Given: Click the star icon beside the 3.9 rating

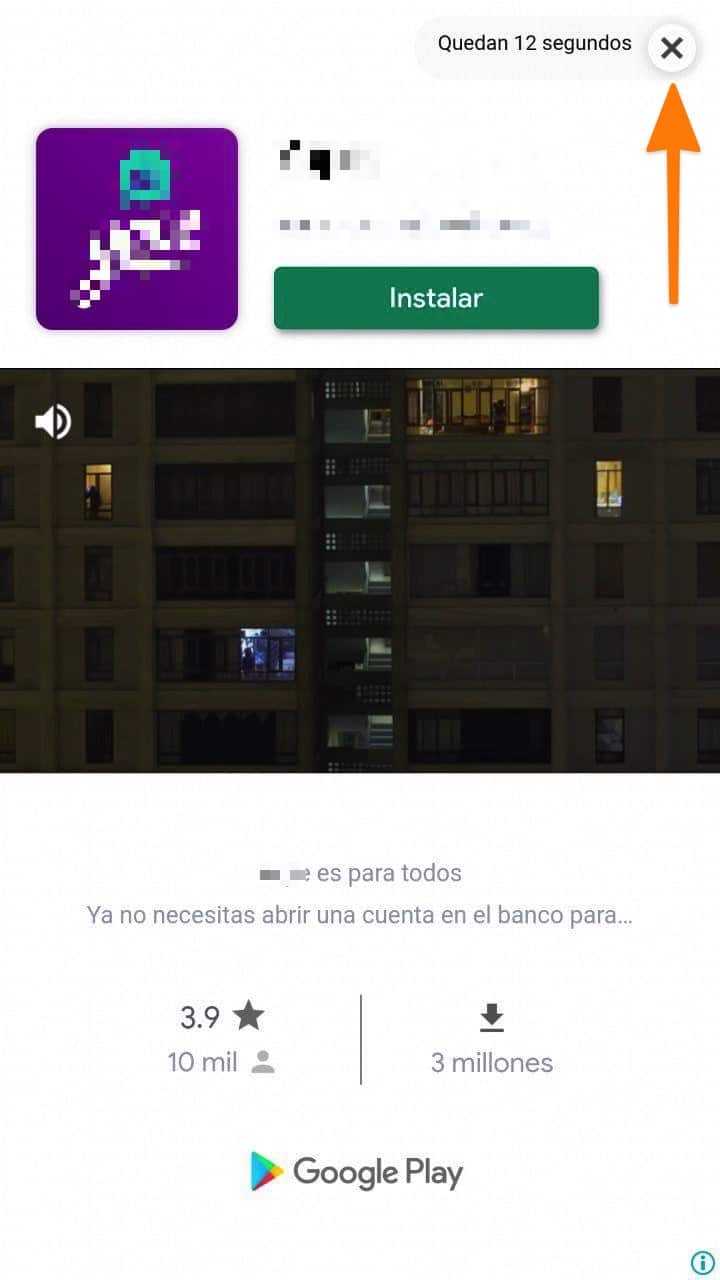Looking at the screenshot, I should coord(248,1015).
